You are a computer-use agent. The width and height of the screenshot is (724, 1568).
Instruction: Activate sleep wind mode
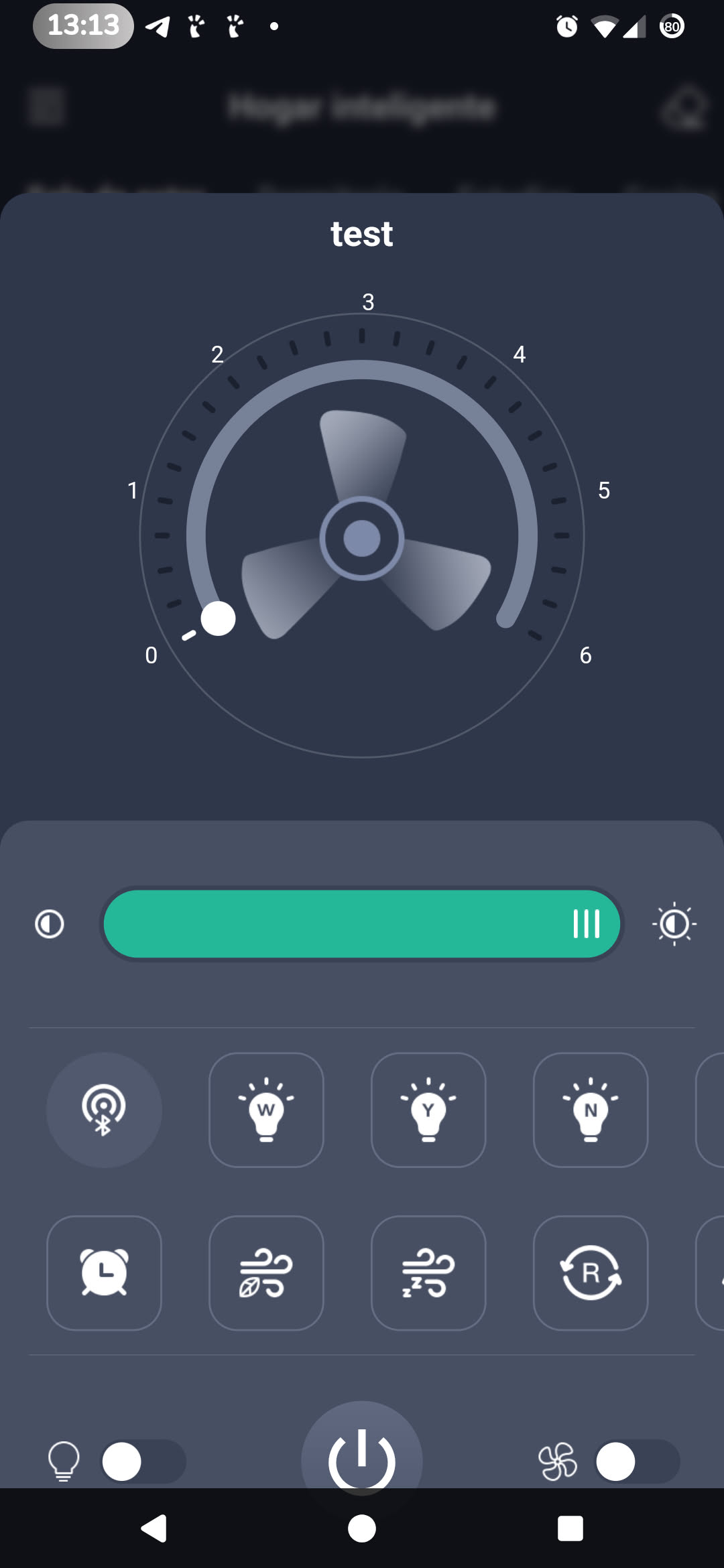(x=428, y=1272)
